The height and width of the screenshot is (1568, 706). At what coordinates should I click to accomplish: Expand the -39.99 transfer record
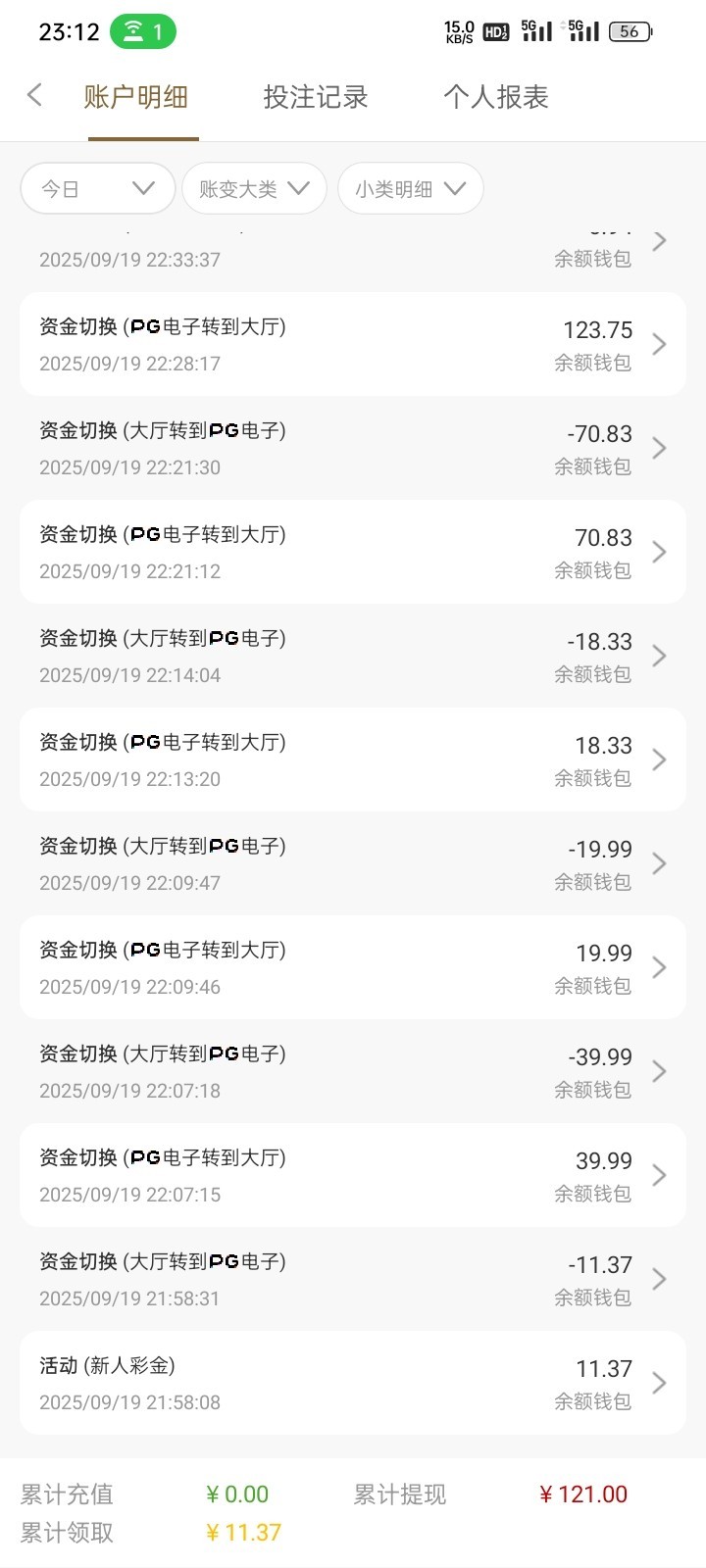(x=659, y=1071)
